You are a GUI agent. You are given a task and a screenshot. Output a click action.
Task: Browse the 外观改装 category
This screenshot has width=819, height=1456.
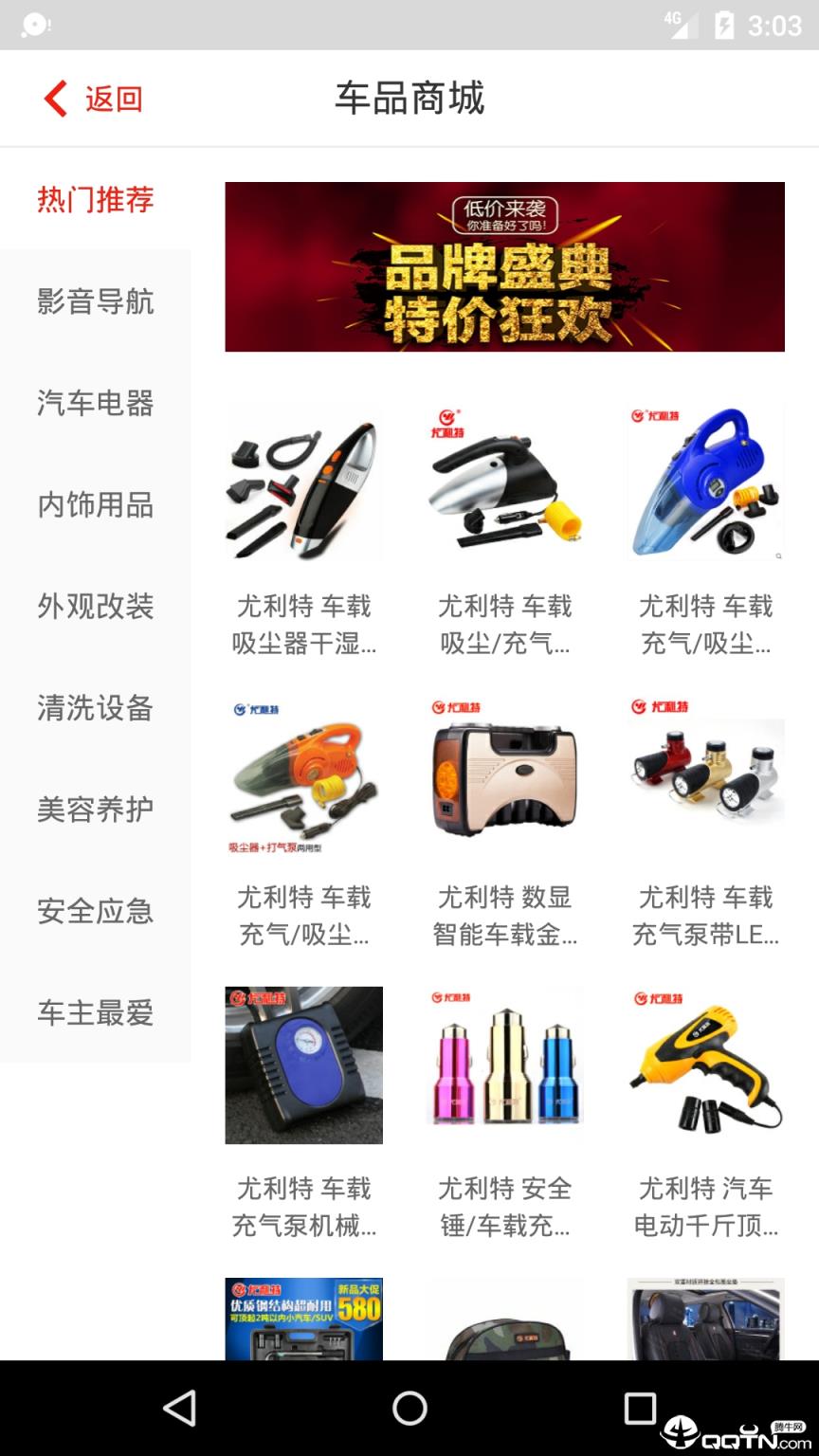tap(94, 608)
